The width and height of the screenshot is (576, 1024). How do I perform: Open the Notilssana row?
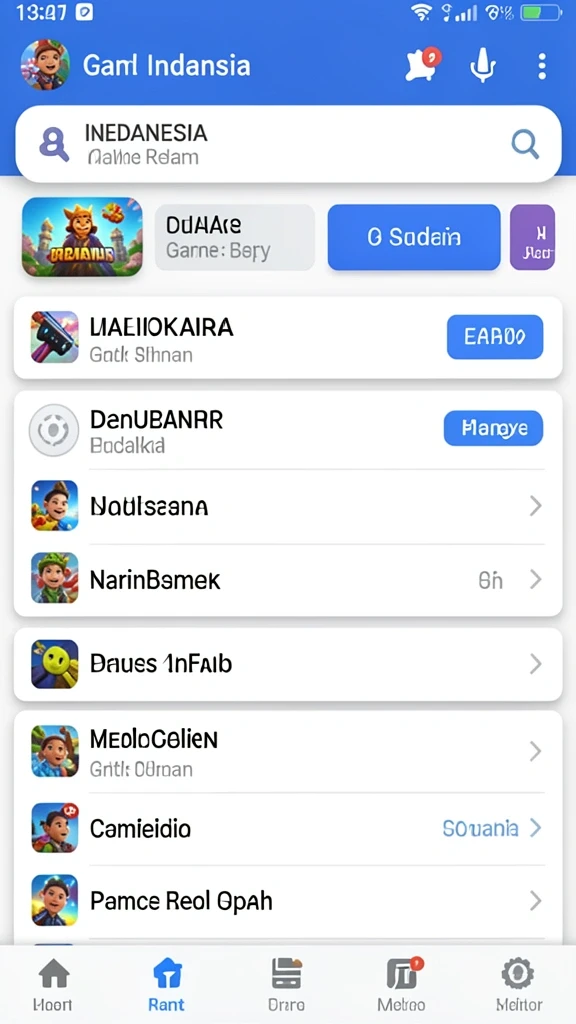pos(288,506)
